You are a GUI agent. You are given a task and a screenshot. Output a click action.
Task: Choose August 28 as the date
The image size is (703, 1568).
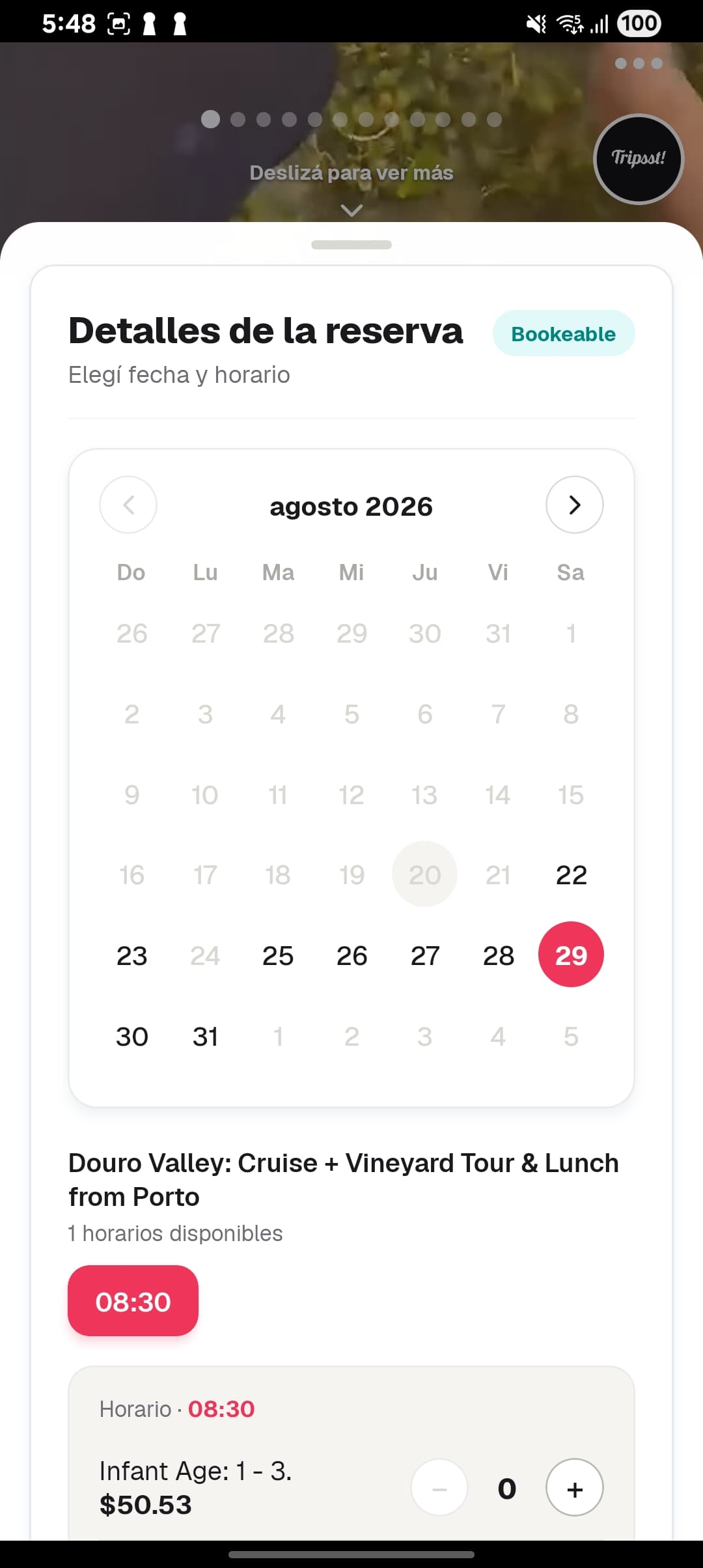pos(498,955)
